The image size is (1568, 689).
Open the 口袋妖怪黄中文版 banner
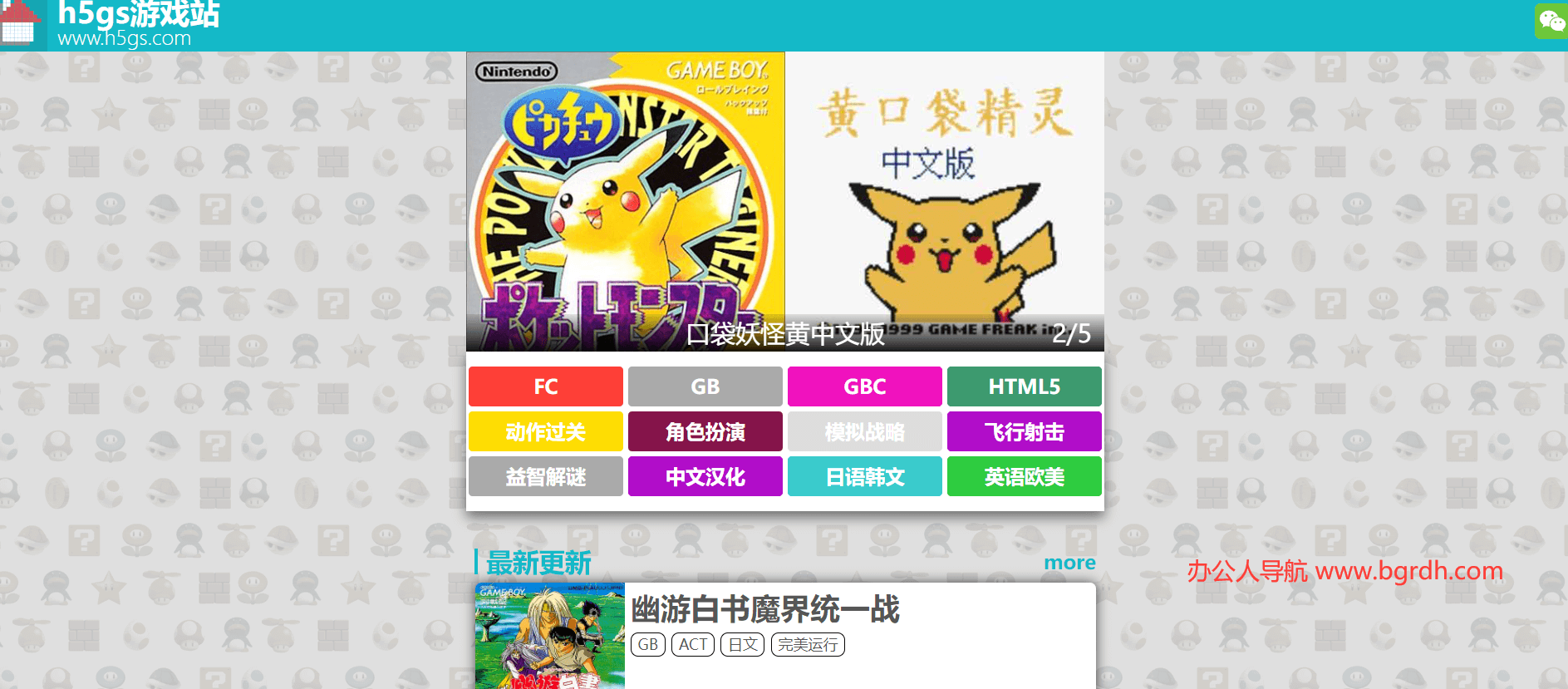coord(784,201)
